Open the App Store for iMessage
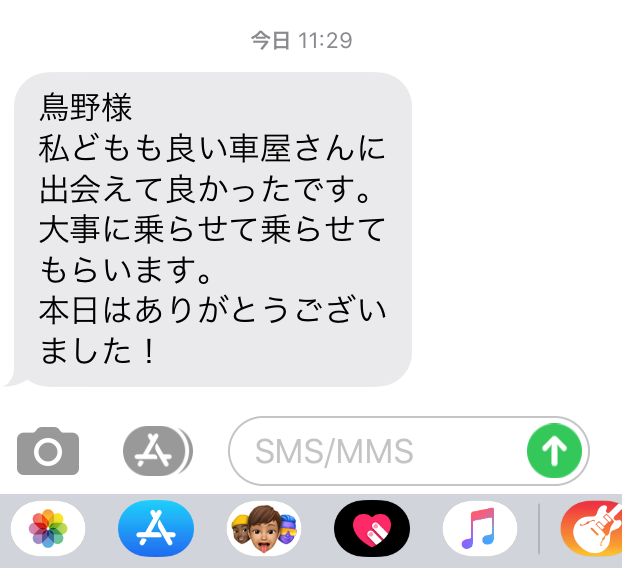The height and width of the screenshot is (568, 622). tap(155, 528)
